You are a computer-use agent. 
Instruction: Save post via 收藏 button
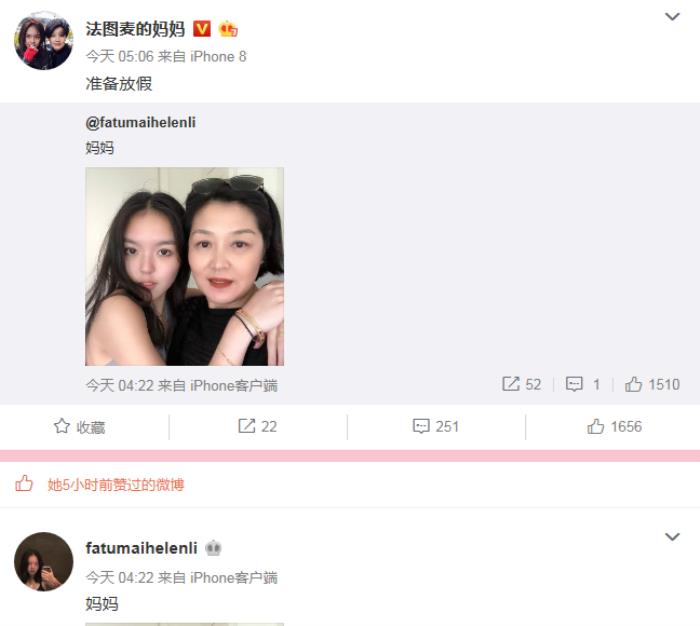[79, 427]
